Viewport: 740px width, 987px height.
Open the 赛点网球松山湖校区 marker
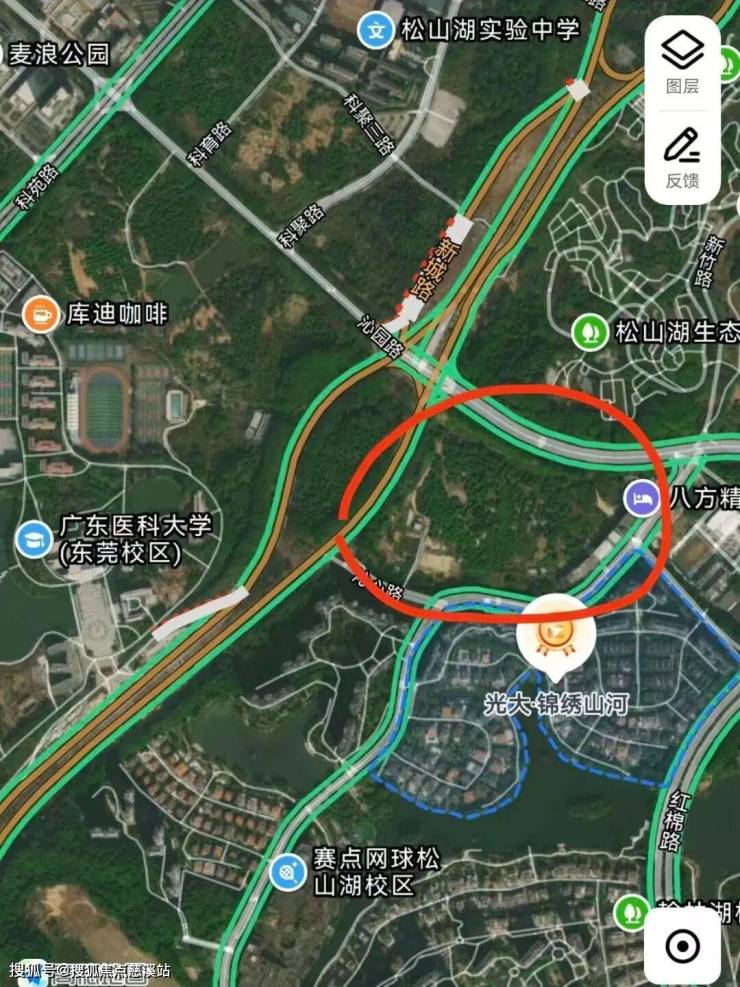click(x=288, y=872)
